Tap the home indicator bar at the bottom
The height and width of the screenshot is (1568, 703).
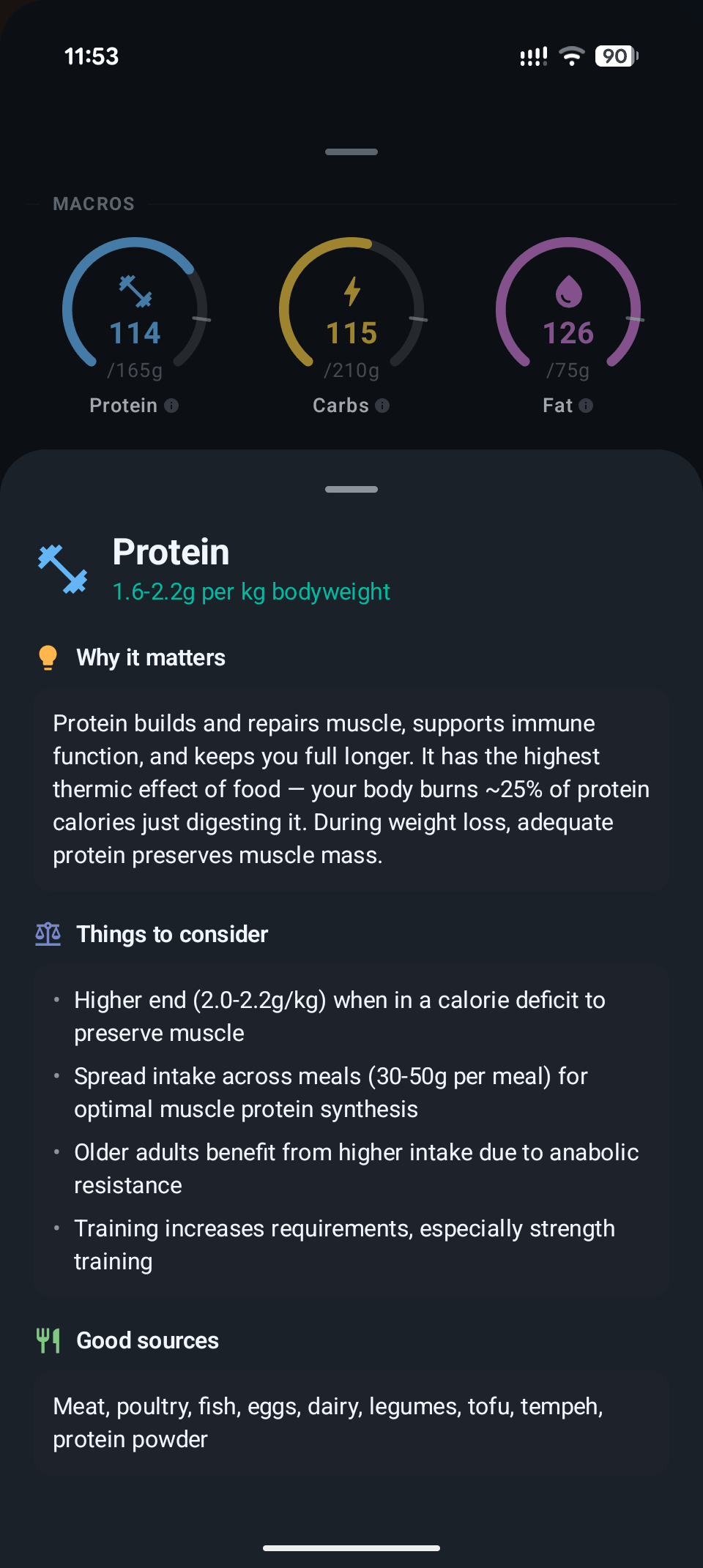coord(351,1547)
